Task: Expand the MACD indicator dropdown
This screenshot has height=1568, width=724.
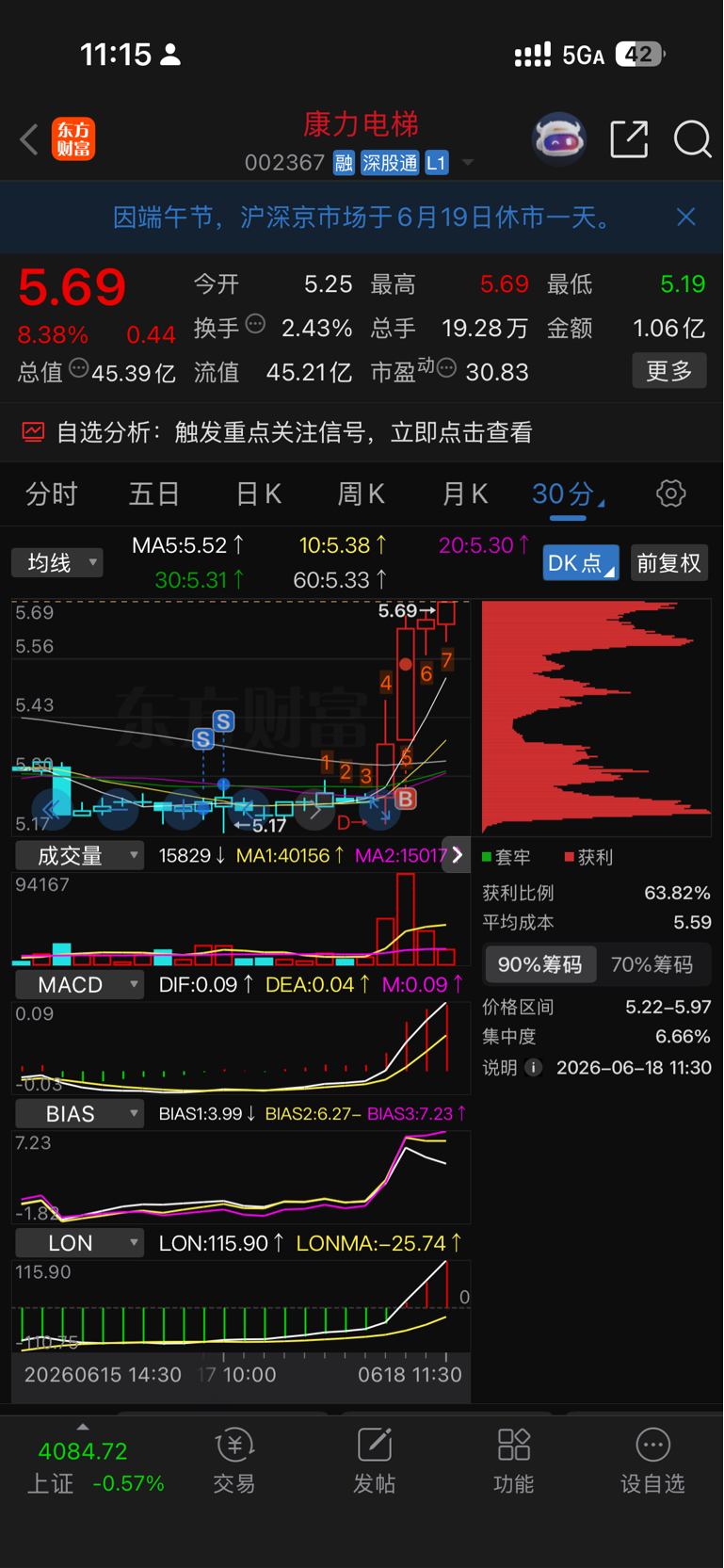Action: tap(79, 985)
